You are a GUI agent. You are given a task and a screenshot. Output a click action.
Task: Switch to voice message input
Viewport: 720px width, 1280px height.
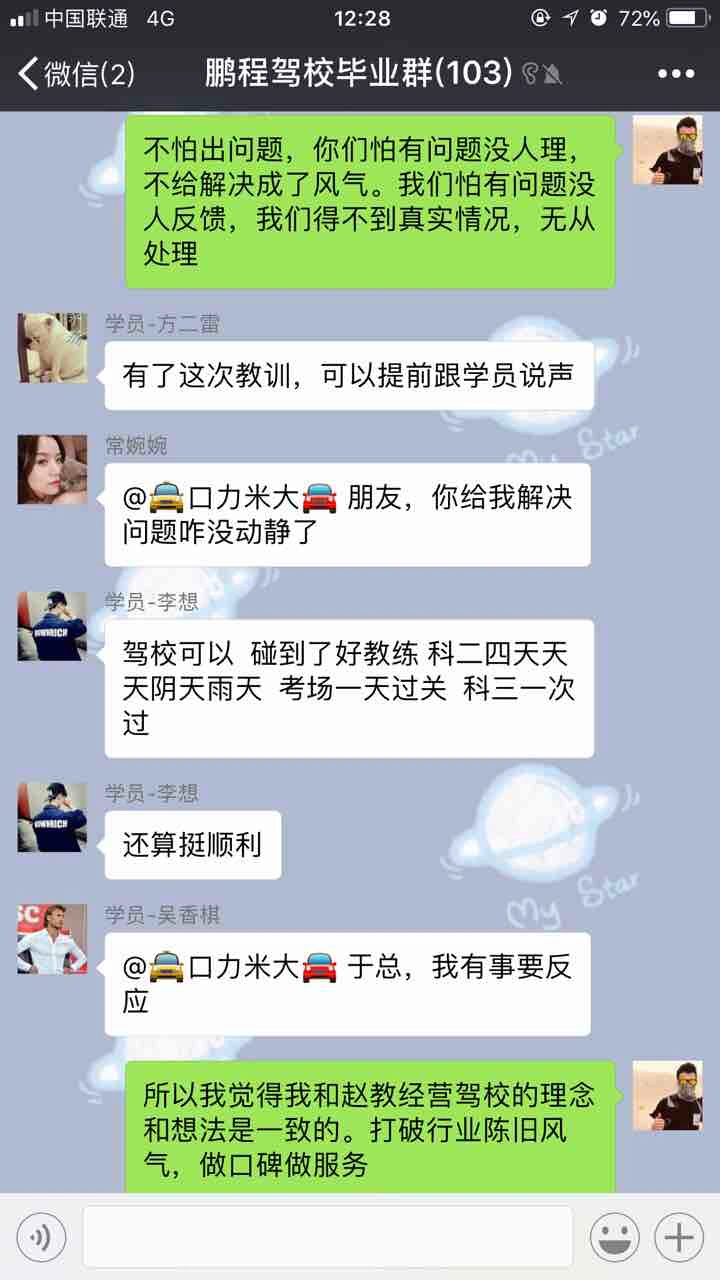(41, 1238)
